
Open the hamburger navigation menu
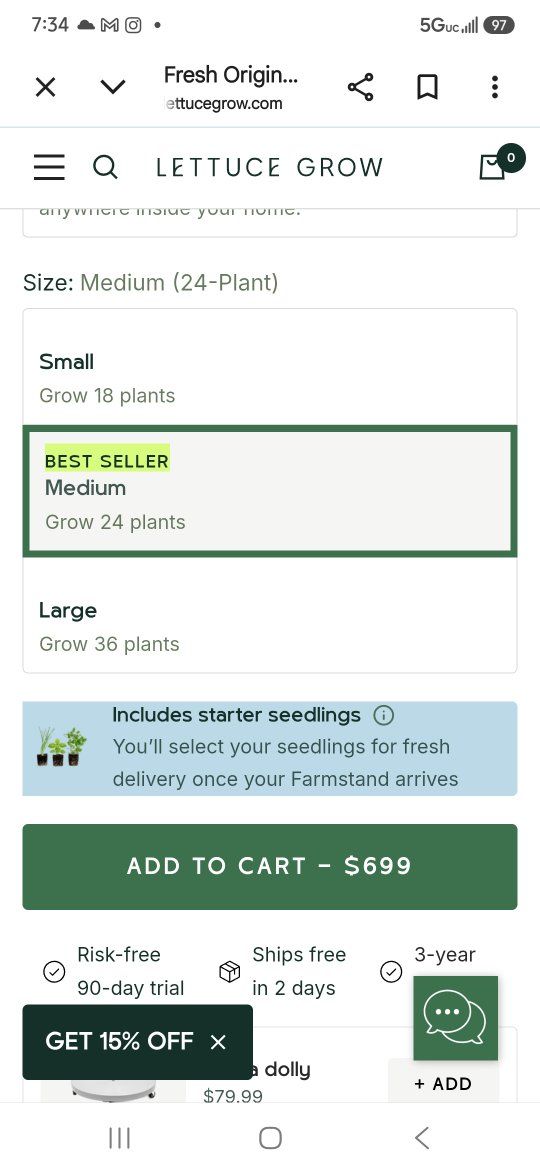pyautogui.click(x=49, y=167)
